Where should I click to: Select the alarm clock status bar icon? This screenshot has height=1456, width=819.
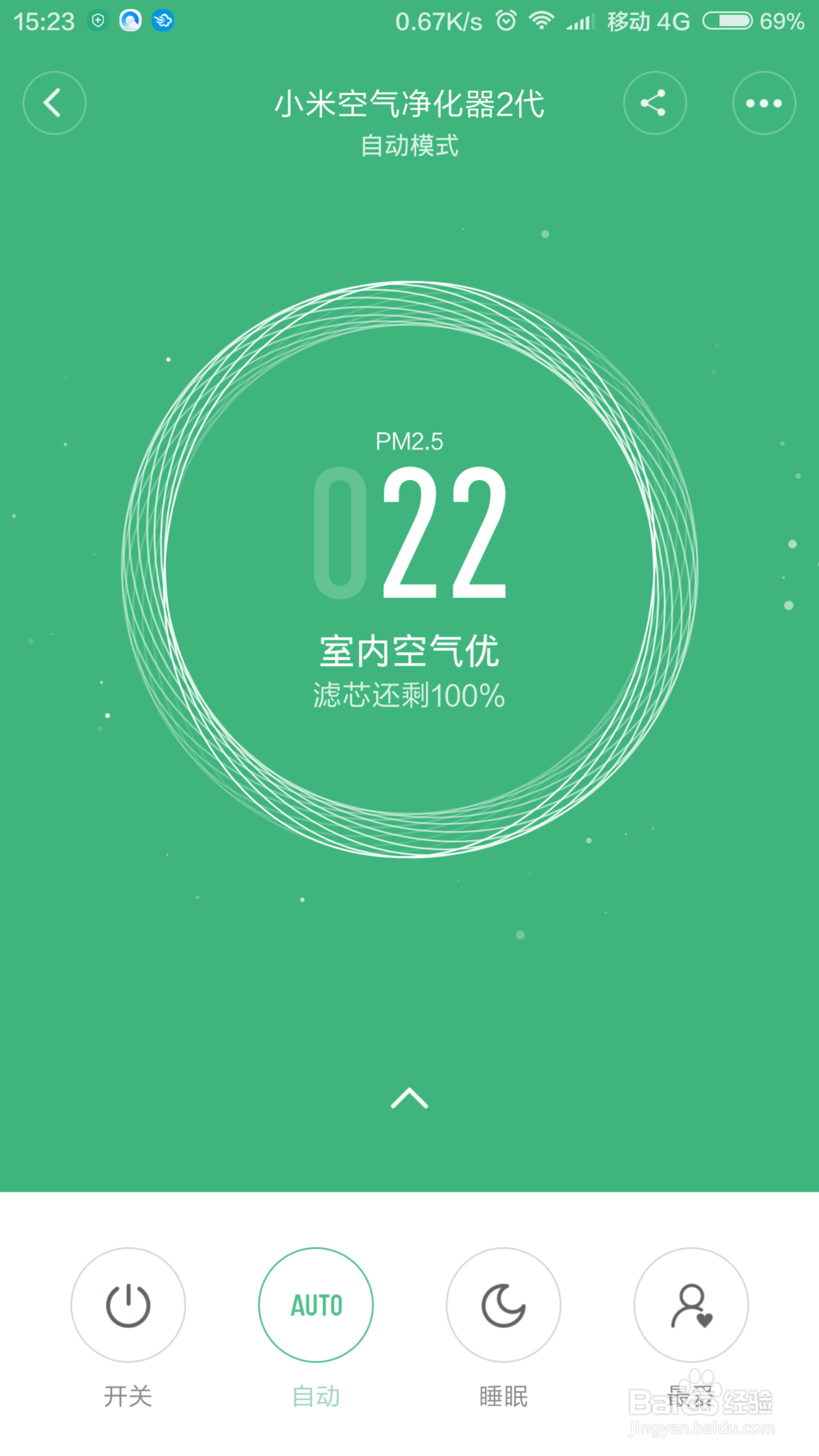coord(507,20)
